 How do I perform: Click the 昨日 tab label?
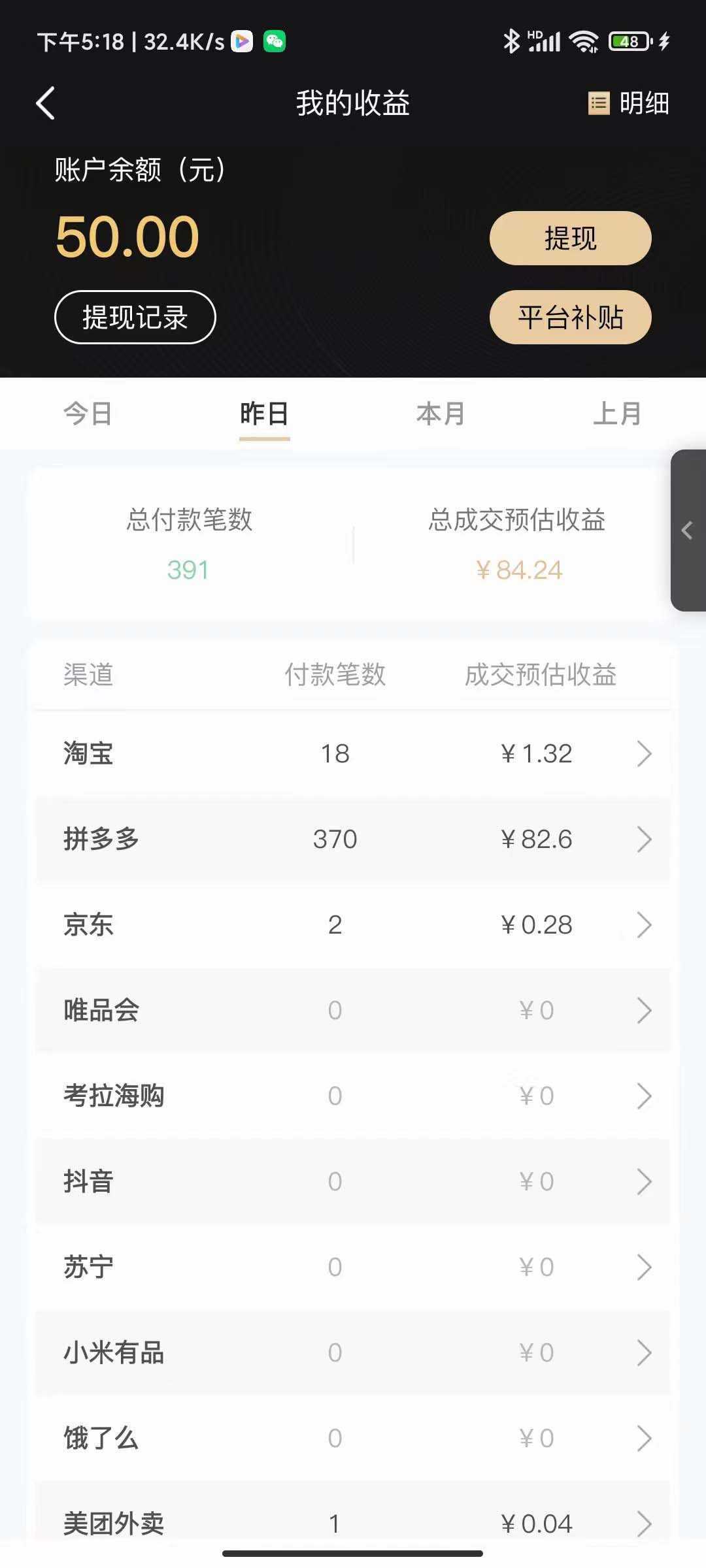264,413
